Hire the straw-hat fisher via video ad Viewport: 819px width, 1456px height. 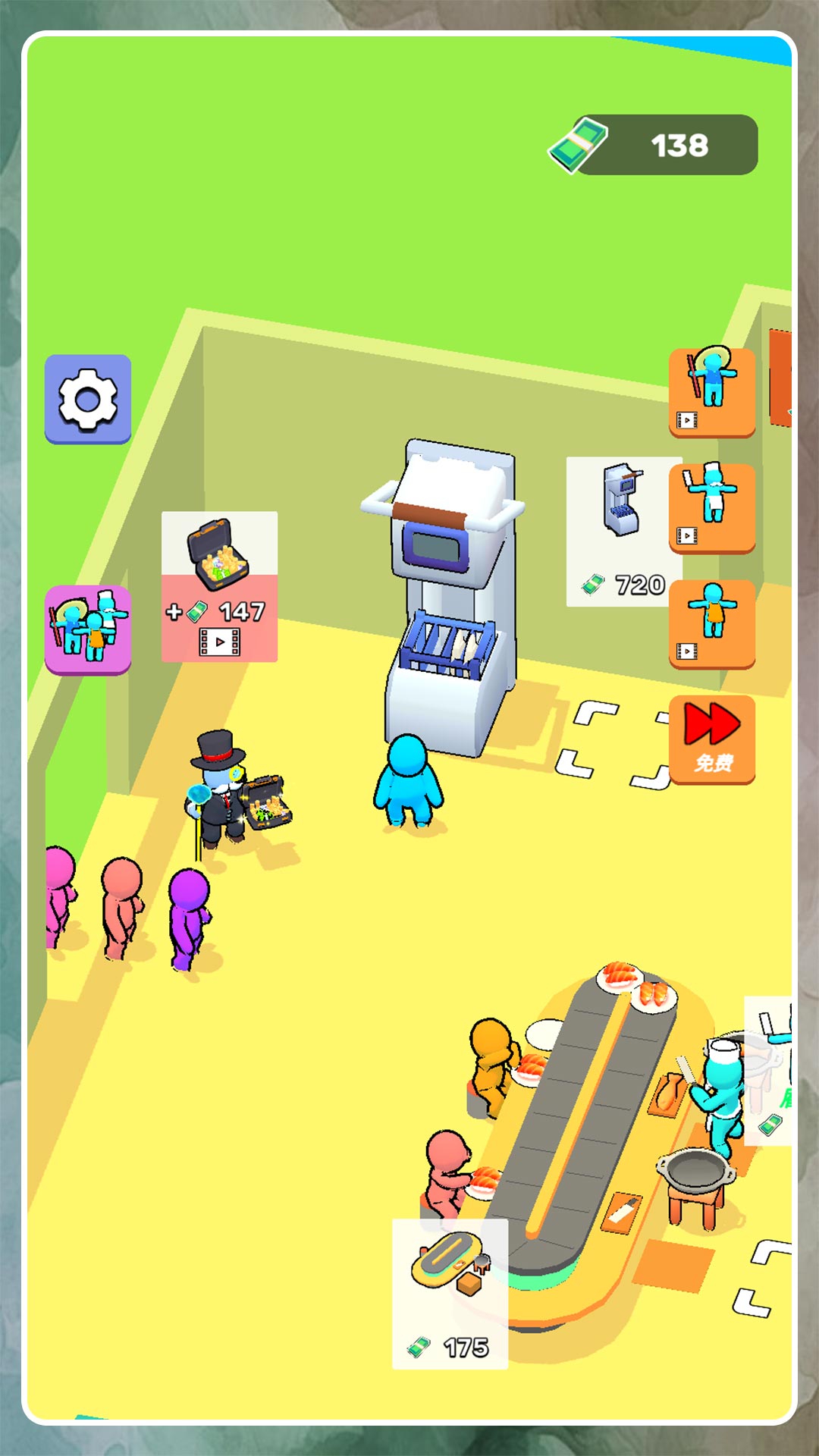click(x=711, y=392)
